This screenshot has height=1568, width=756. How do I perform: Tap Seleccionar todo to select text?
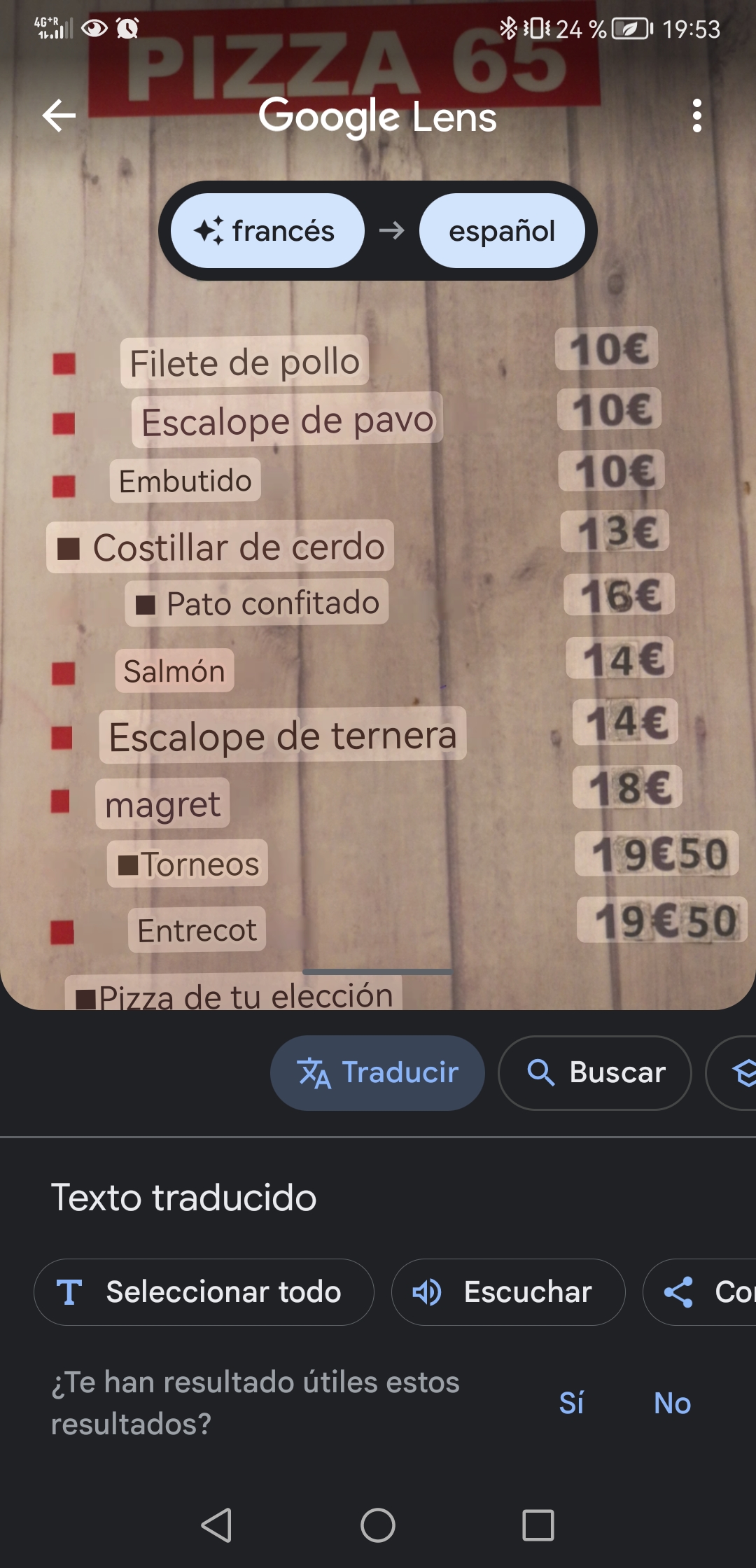click(x=204, y=1292)
